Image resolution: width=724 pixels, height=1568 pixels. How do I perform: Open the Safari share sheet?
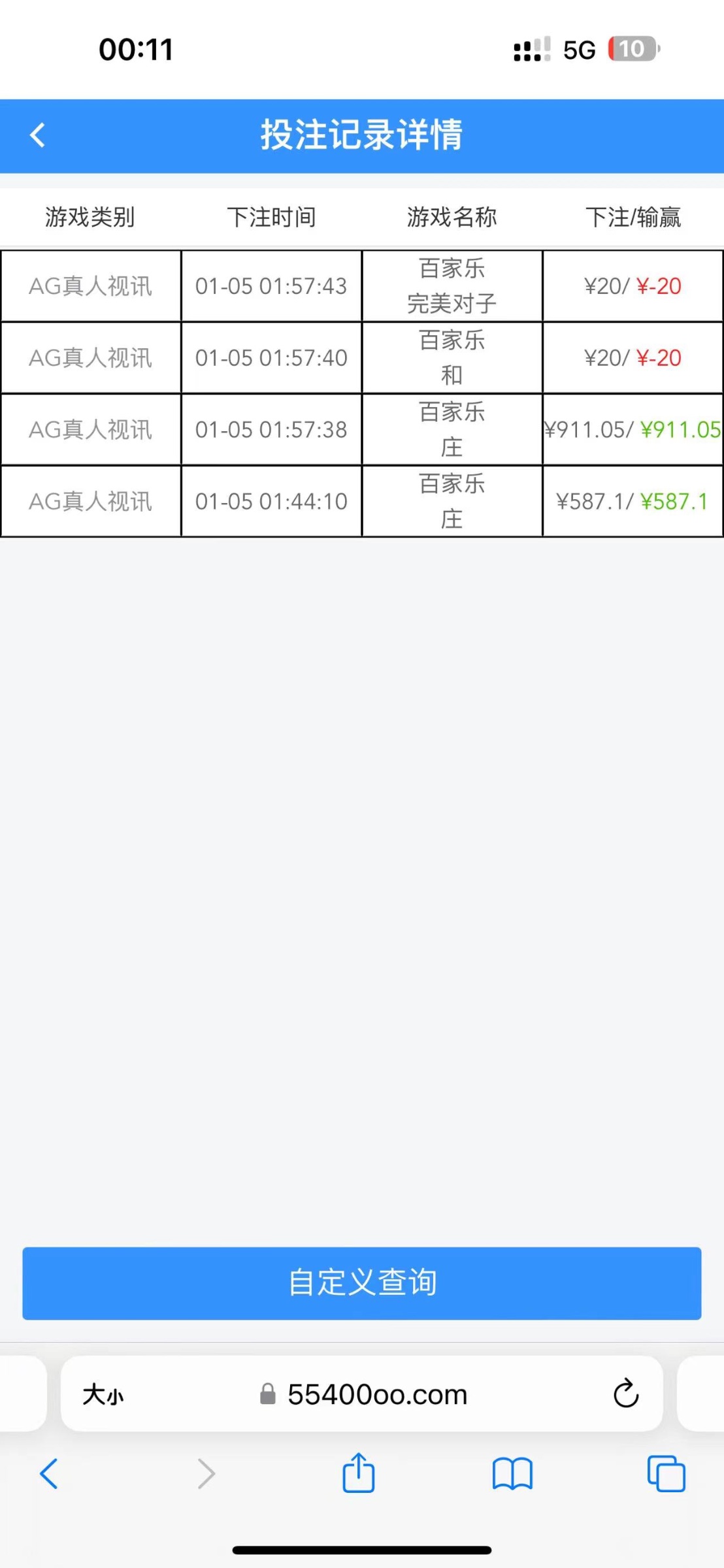pos(359,1473)
